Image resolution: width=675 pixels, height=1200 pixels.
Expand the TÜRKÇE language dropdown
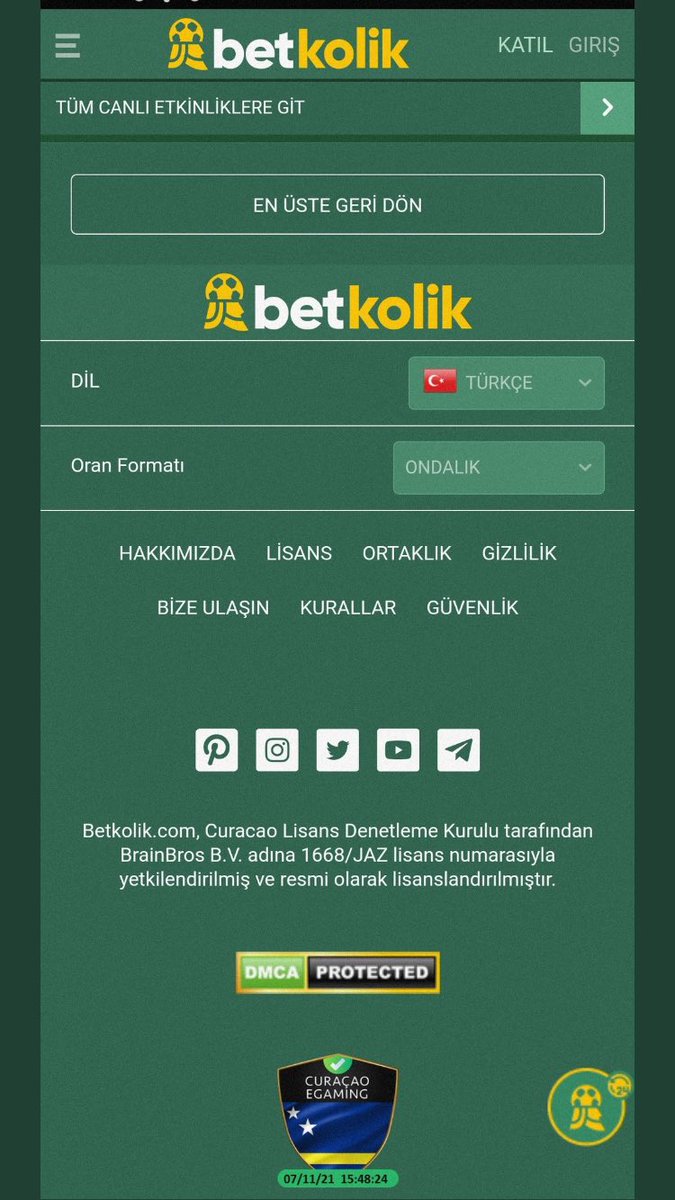pos(506,383)
